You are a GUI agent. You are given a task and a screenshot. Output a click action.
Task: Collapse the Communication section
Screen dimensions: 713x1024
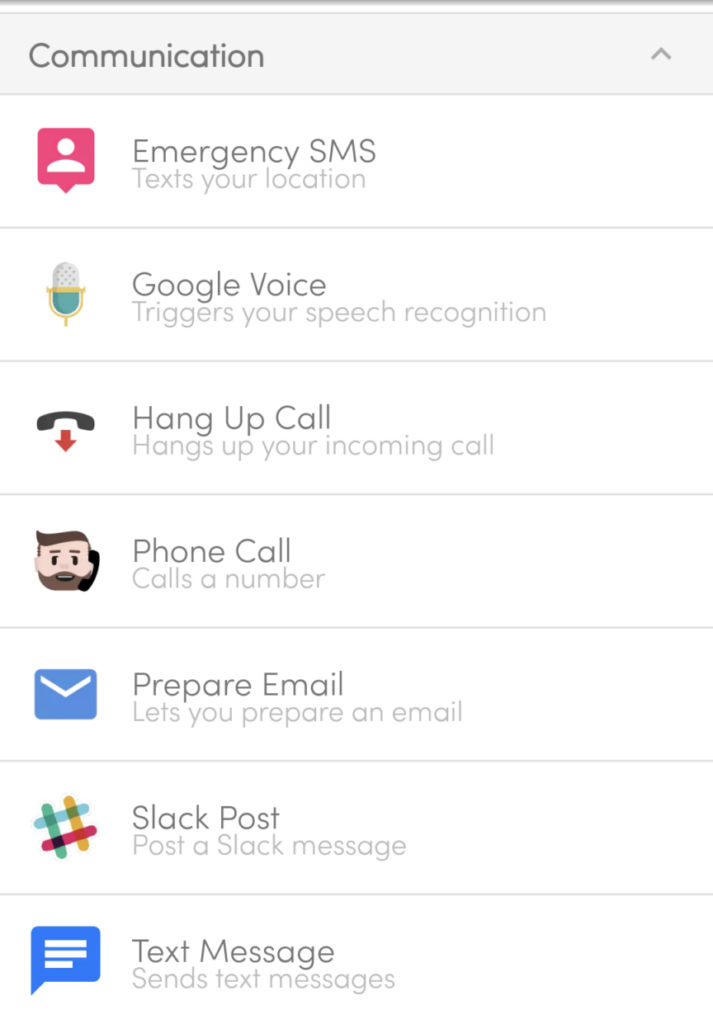coord(660,55)
